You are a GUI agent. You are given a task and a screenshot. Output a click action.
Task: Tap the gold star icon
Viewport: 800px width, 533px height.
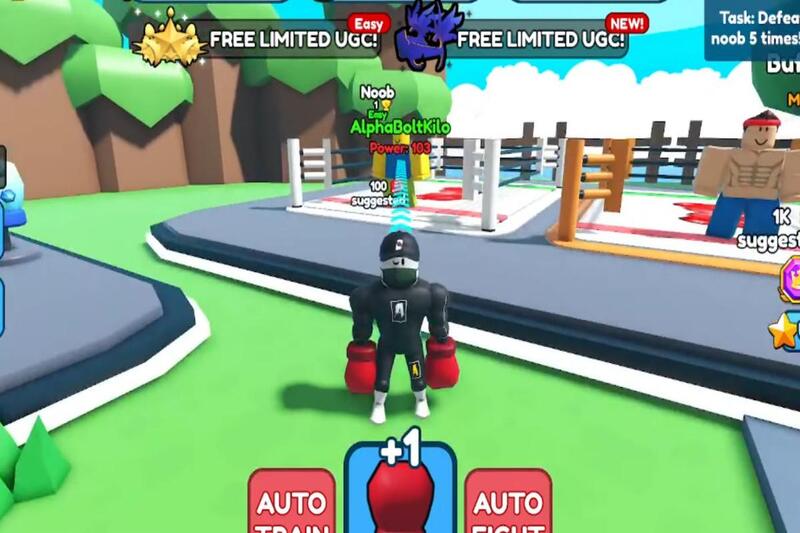[x=785, y=330]
